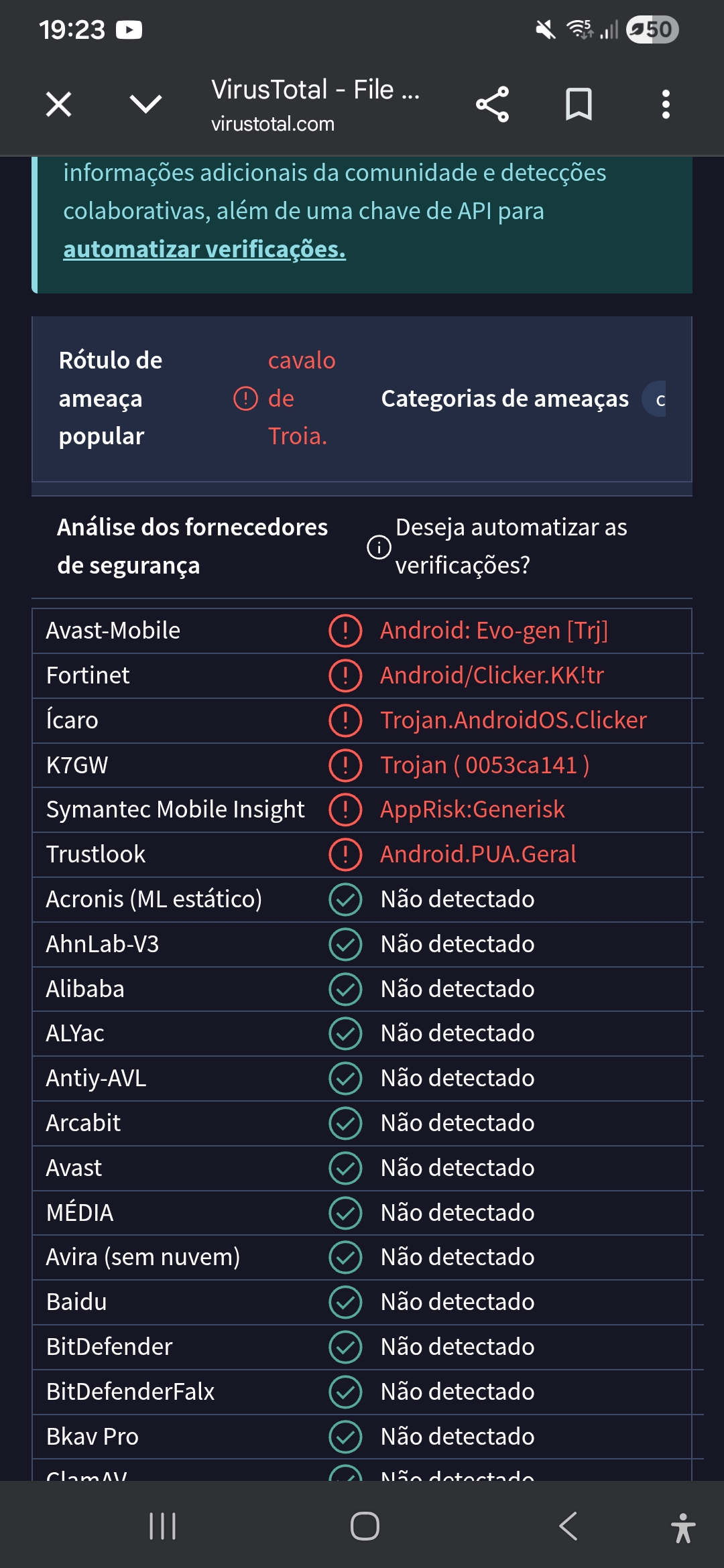Viewport: 724px width, 1568px height.
Task: Go back using system back button
Action: [x=568, y=1526]
